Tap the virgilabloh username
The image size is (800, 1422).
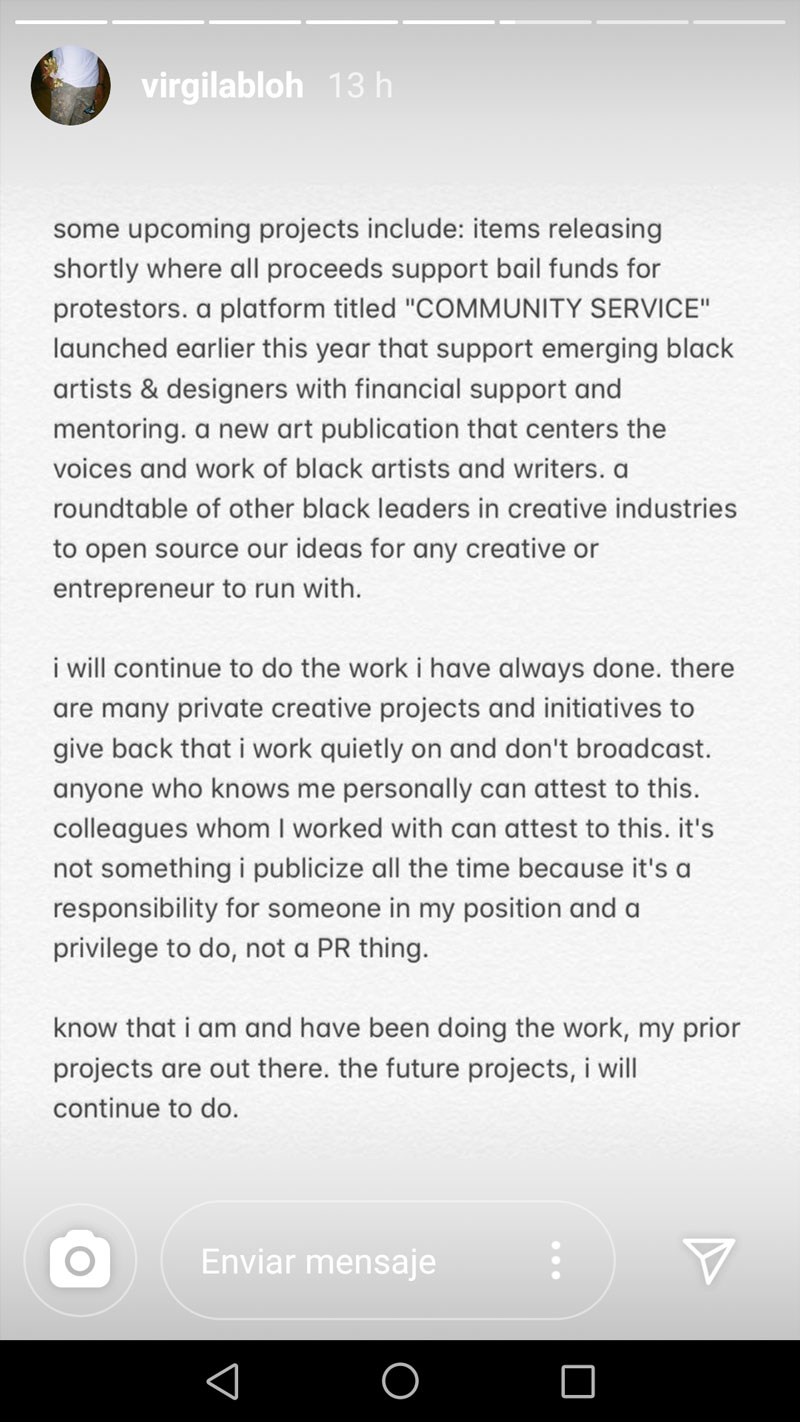coord(222,85)
